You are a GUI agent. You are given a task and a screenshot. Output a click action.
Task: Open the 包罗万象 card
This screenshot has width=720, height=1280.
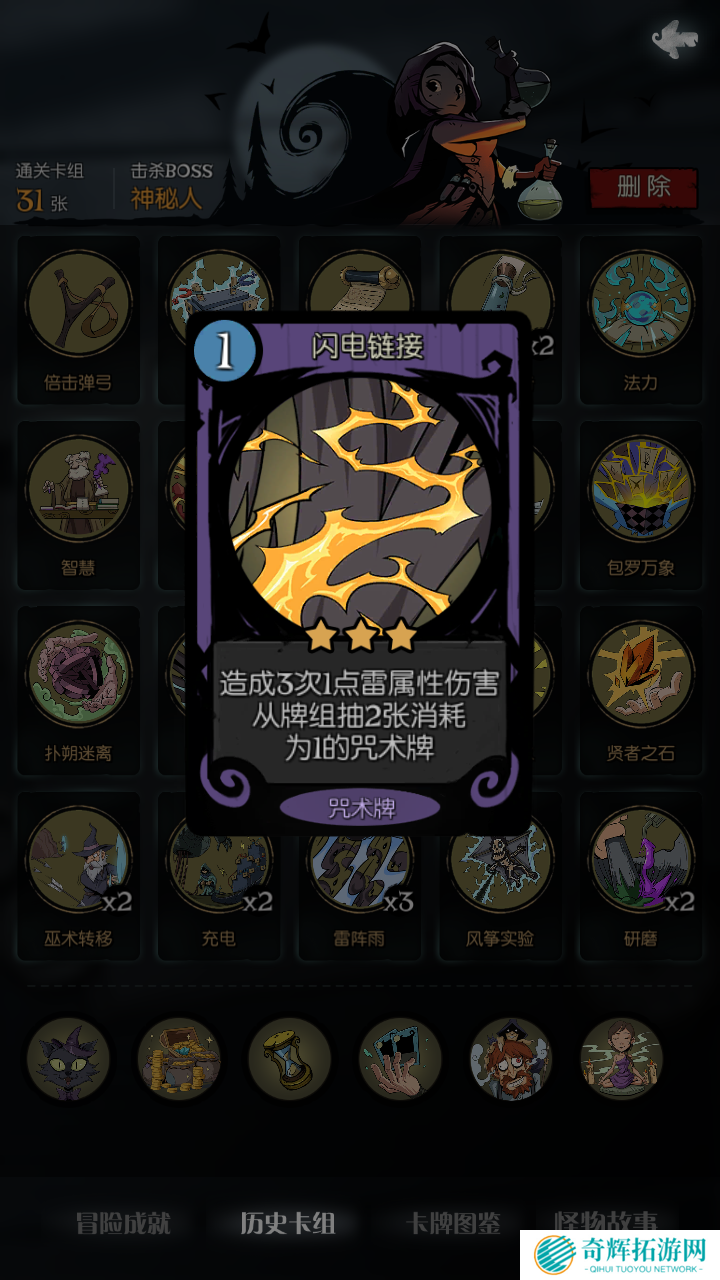pyautogui.click(x=640, y=489)
